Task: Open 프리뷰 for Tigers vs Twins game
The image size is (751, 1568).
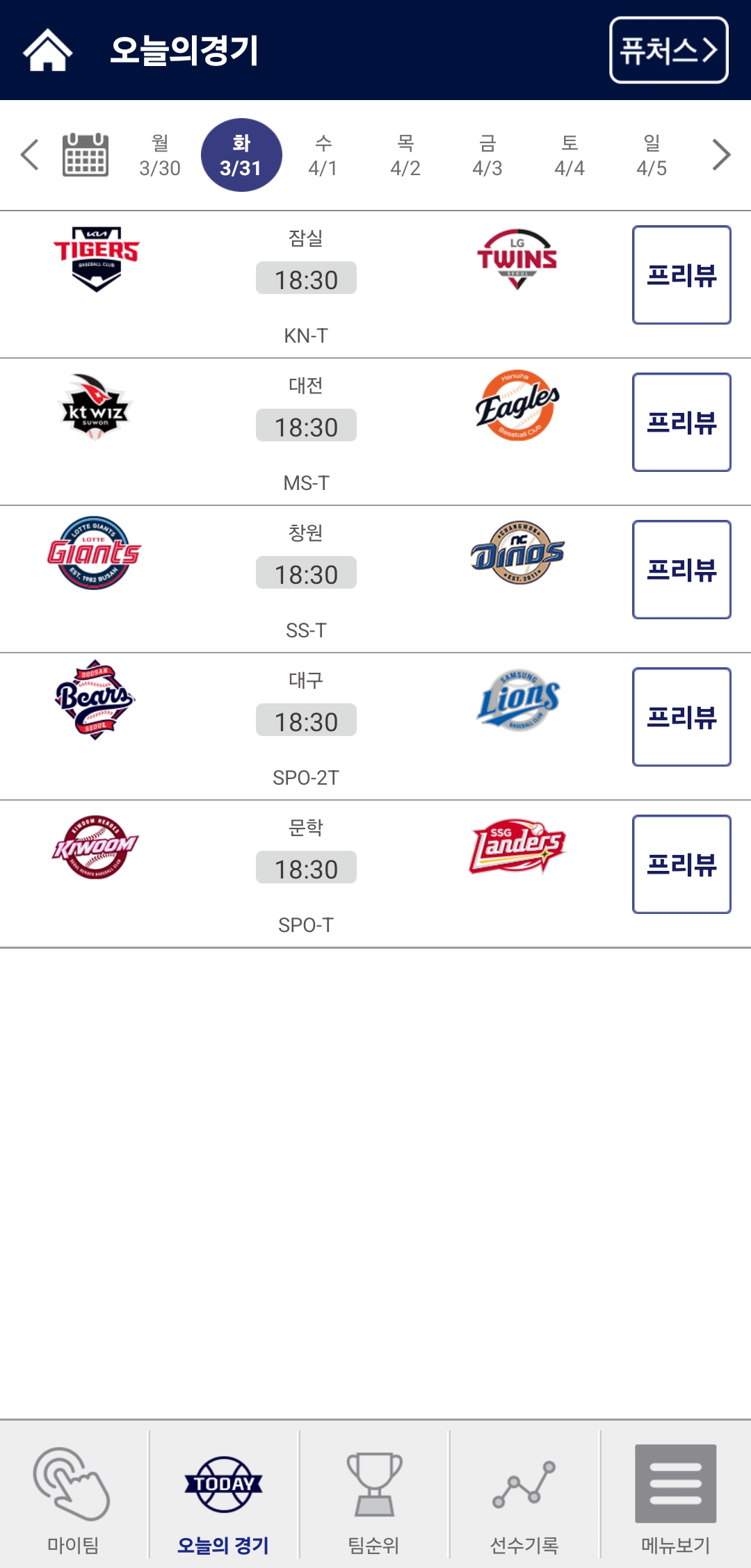Action: coord(681,275)
